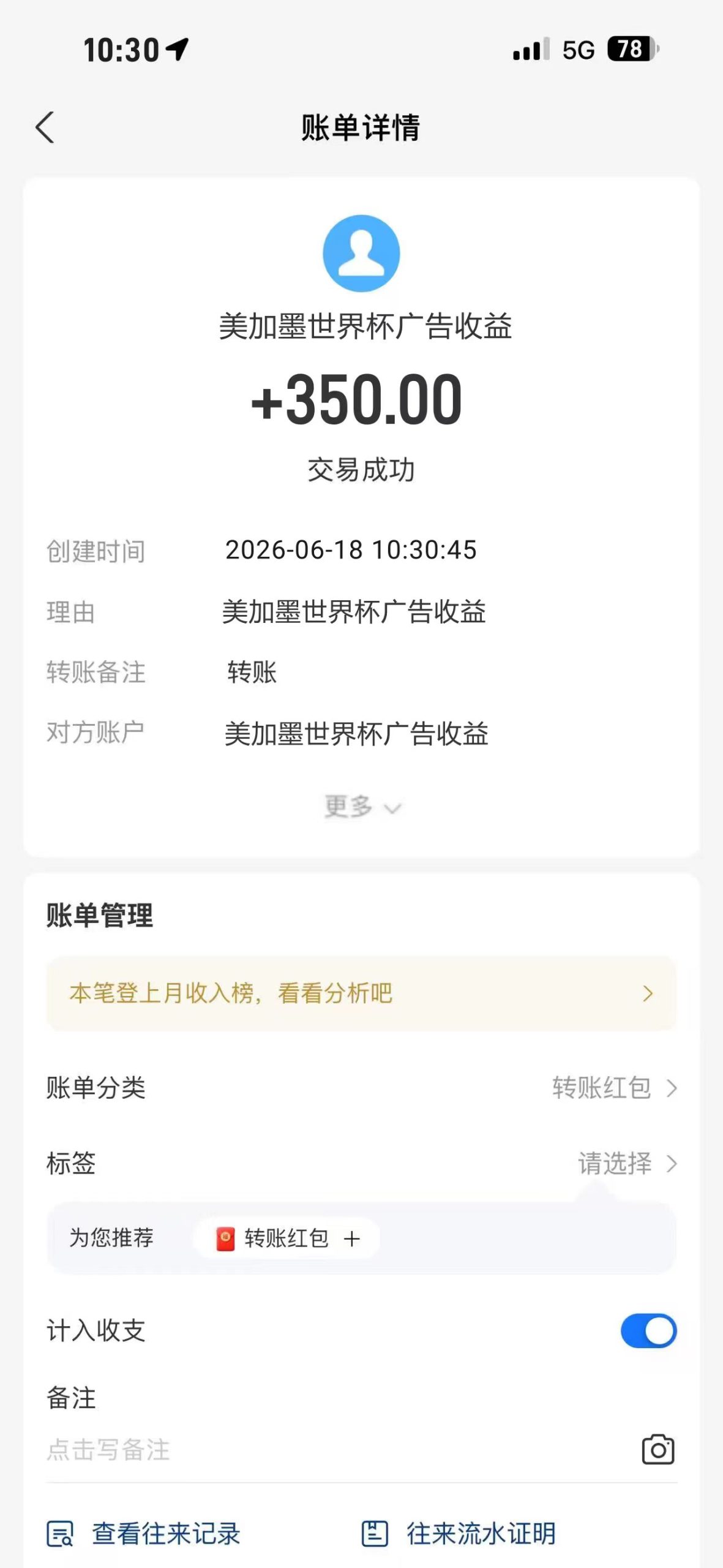Open 标签 tag selection
This screenshot has width=723, height=1568.
click(361, 1163)
